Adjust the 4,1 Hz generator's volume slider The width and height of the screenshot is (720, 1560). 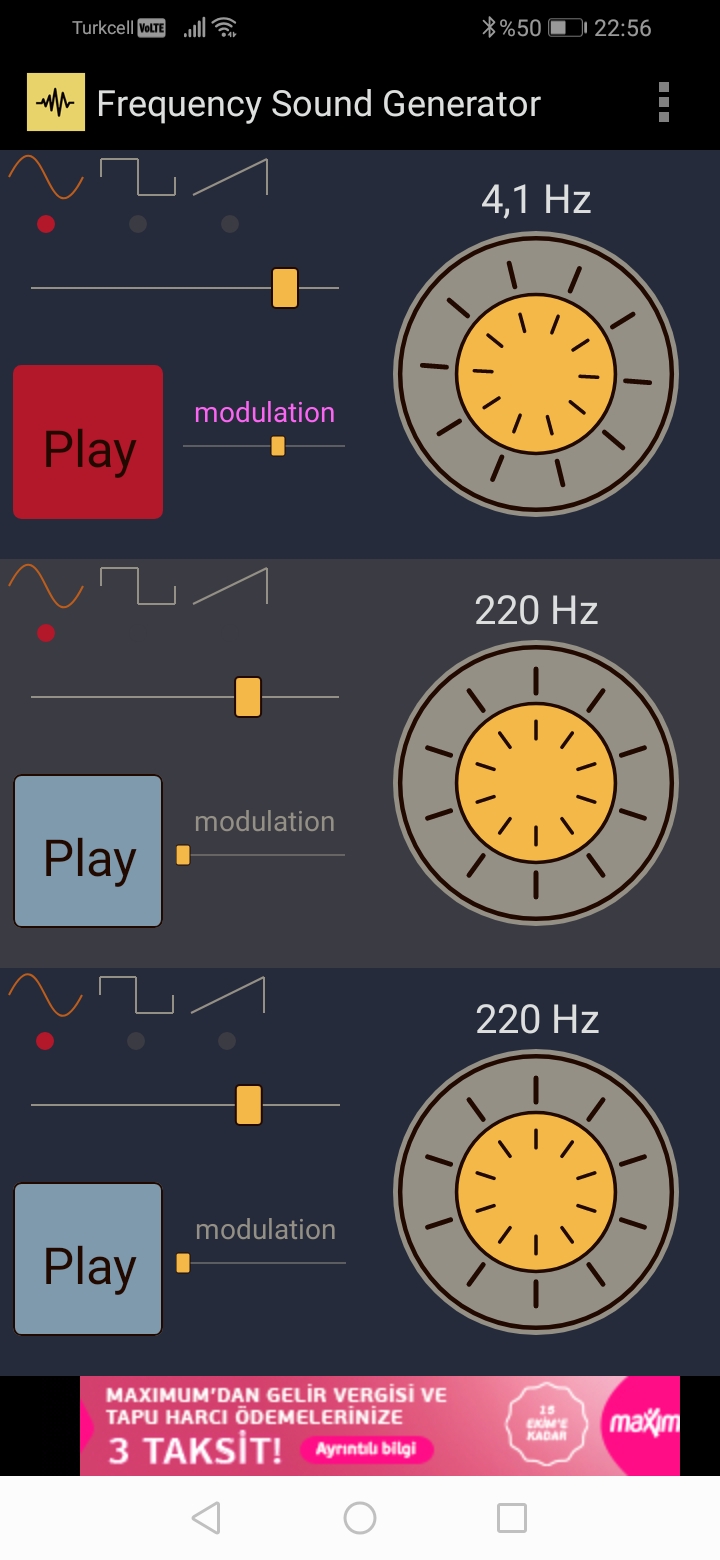coord(284,288)
